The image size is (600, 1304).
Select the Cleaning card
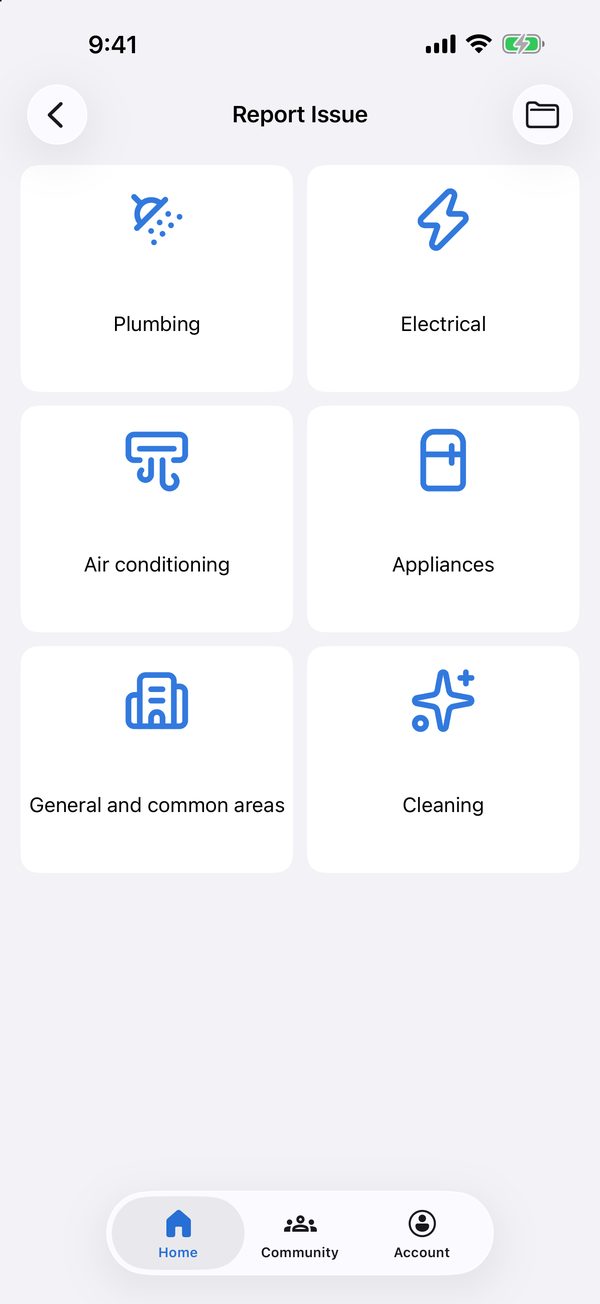[x=443, y=759]
